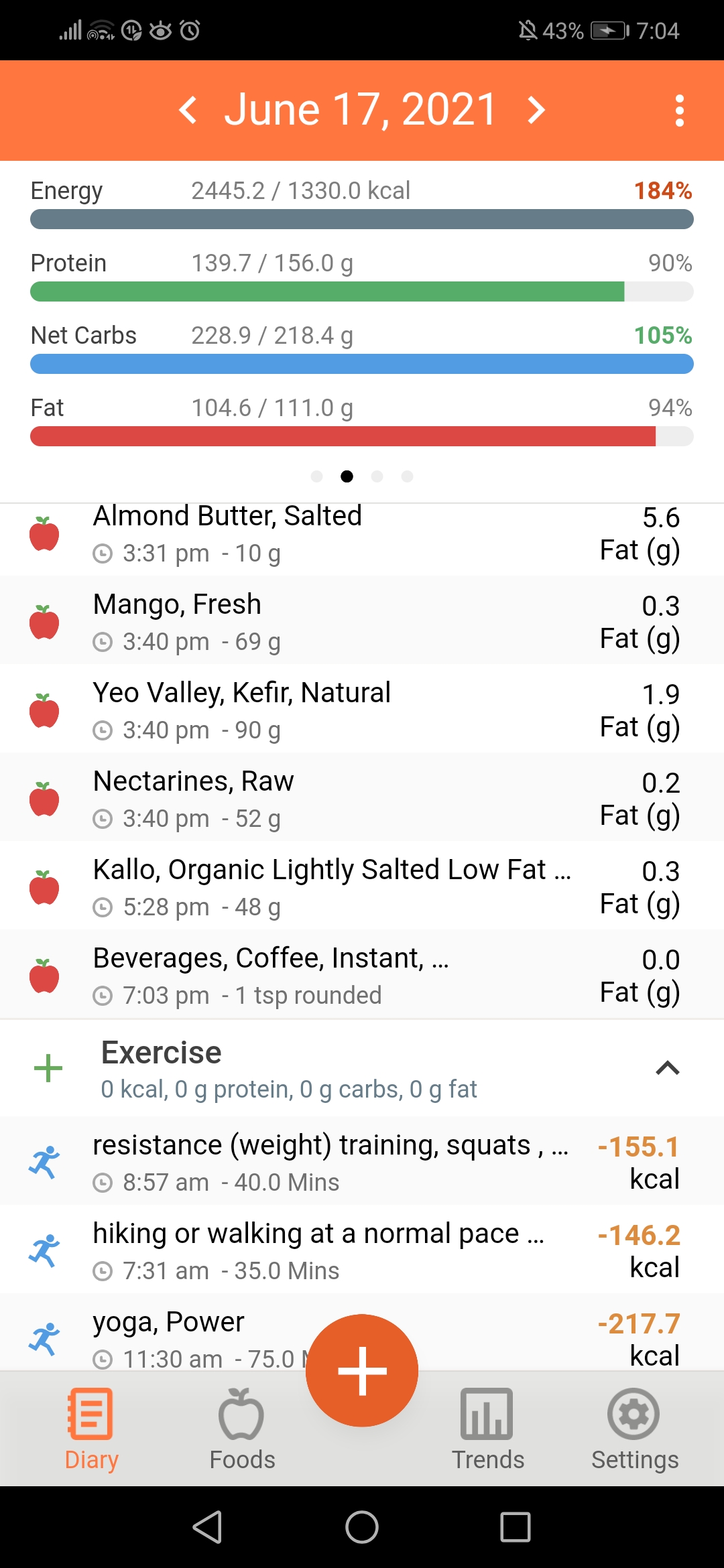This screenshot has width=724, height=1568.
Task: Open the yoga, Power exercise entry
Action: coord(362,1332)
